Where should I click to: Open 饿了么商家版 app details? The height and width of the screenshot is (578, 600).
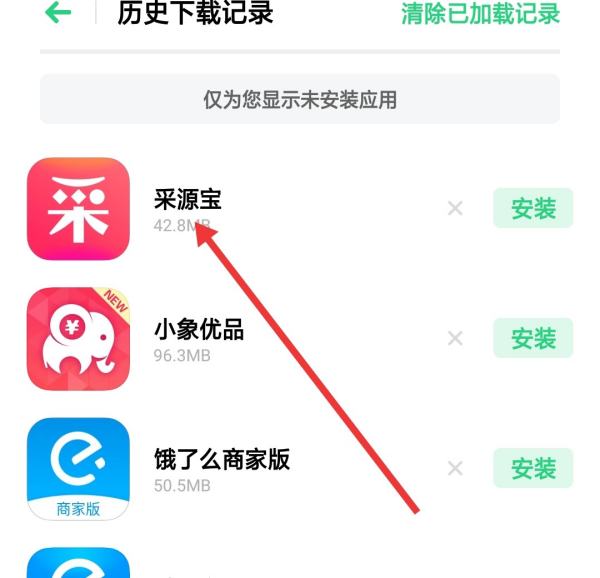(78, 468)
